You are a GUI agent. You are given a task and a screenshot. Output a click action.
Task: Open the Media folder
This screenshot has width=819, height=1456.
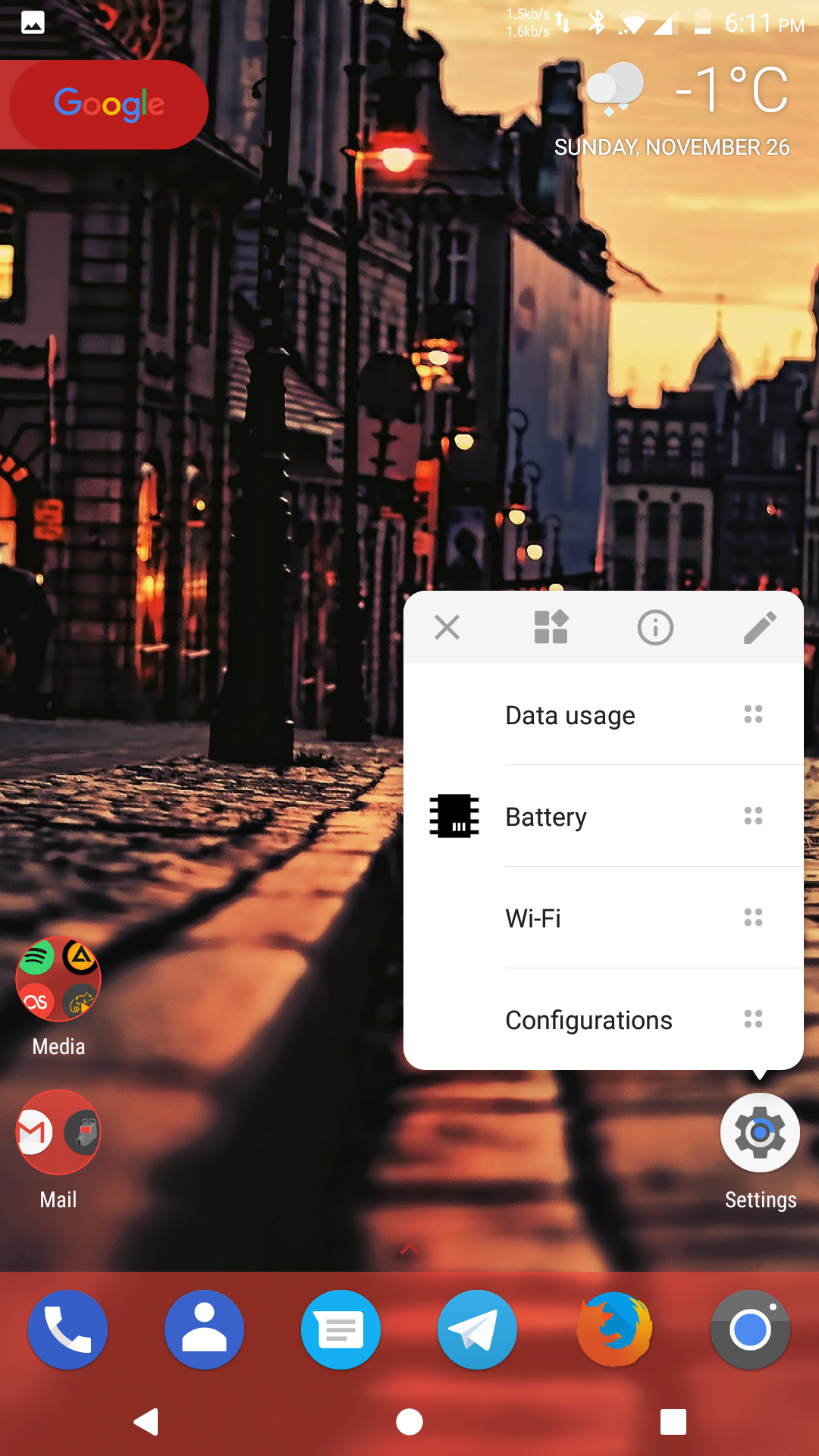(58, 979)
